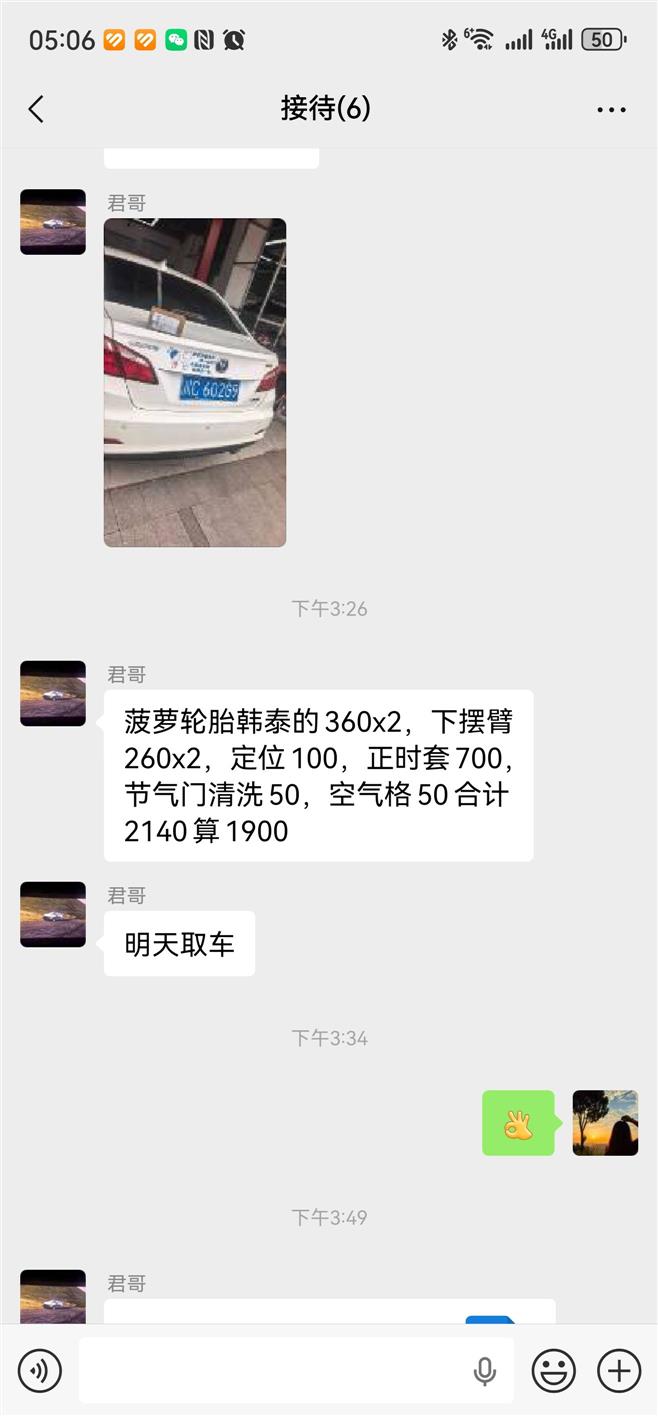
Task: Switch to voice message input
Action: [x=39, y=1370]
